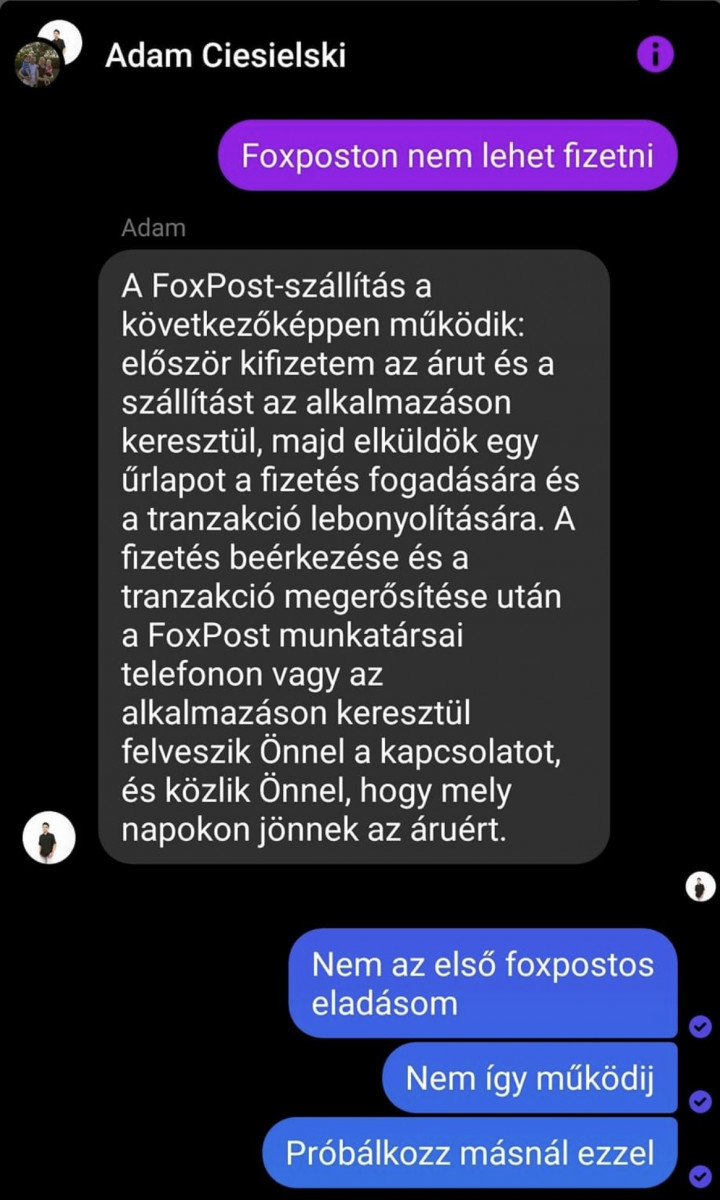The height and width of the screenshot is (1200, 720).
Task: Open conversation info icon
Action: [x=655, y=55]
